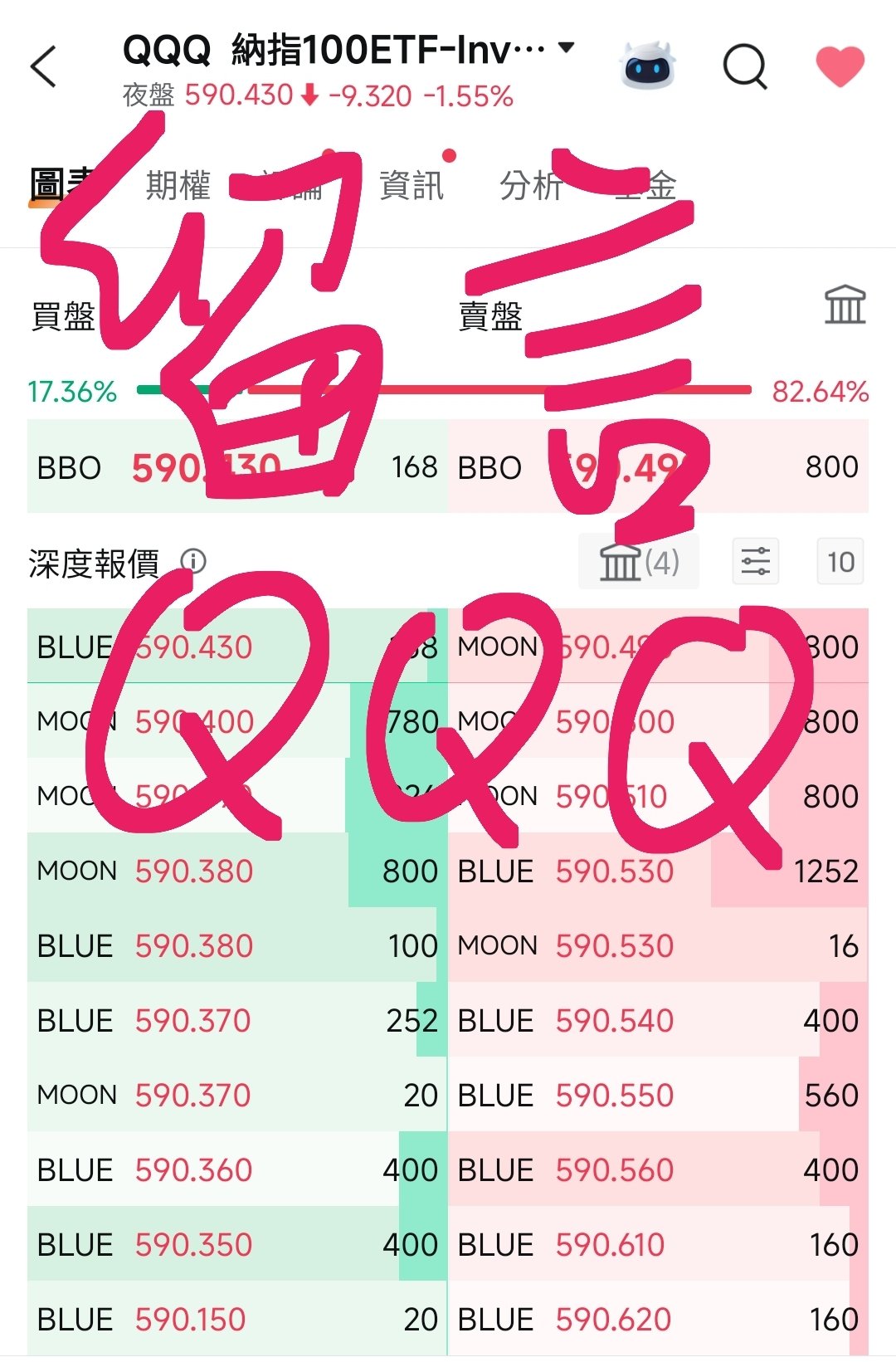This screenshot has height=1362, width=896.
Task: Expand the QQQ stock name dropdown arrow
Action: 567,47
